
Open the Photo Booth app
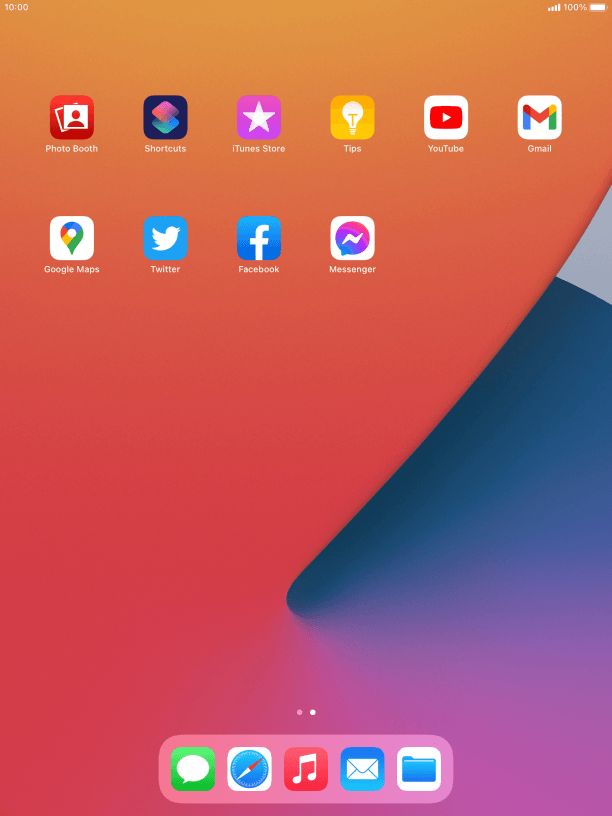[x=72, y=118]
